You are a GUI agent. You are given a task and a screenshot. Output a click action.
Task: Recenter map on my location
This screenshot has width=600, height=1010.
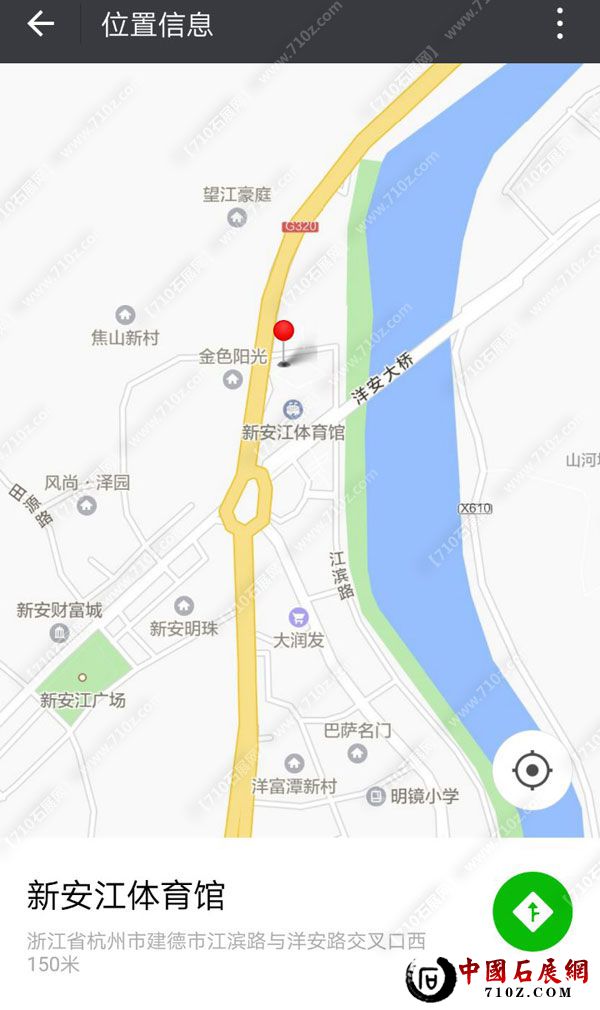[532, 771]
